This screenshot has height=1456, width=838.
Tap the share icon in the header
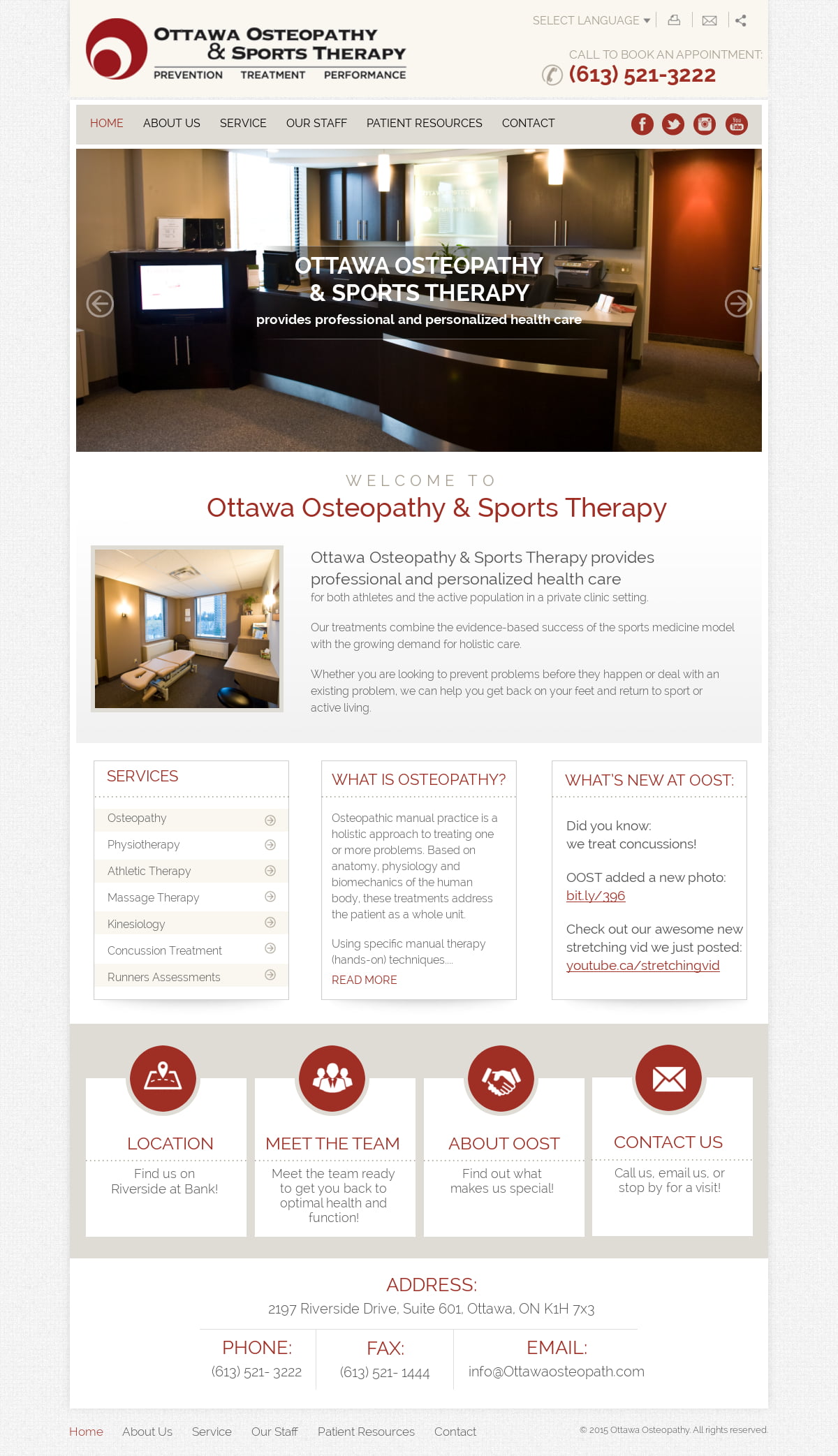tap(741, 20)
